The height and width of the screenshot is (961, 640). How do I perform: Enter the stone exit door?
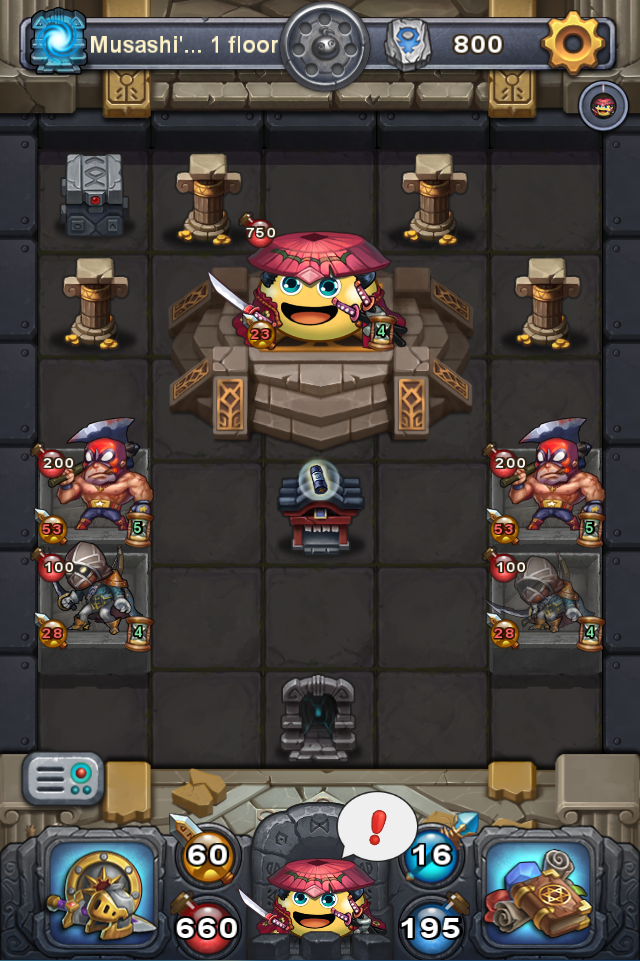319,715
